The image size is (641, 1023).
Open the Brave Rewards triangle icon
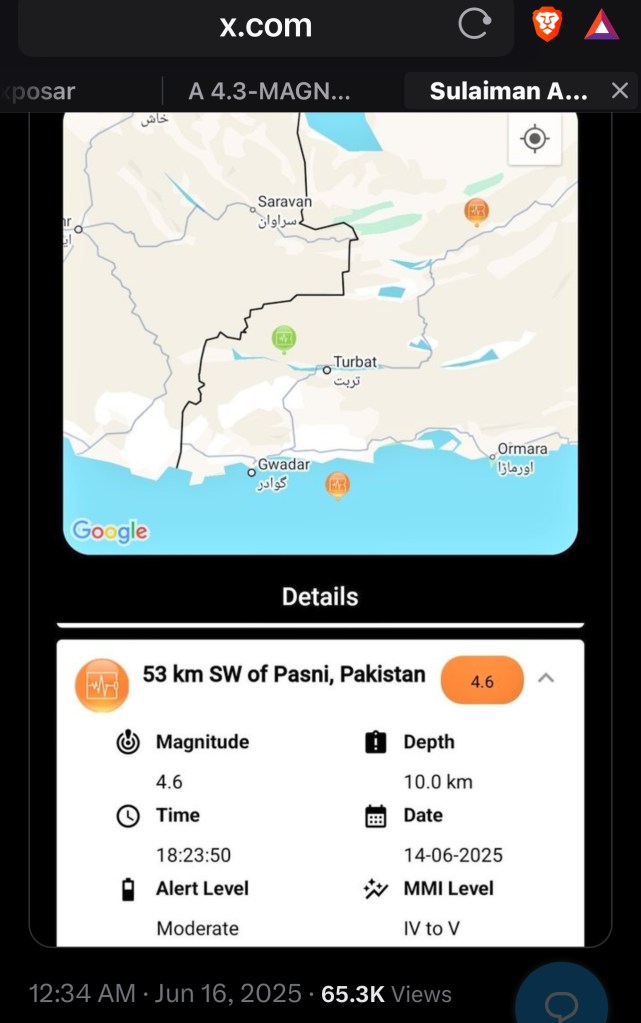coord(602,25)
